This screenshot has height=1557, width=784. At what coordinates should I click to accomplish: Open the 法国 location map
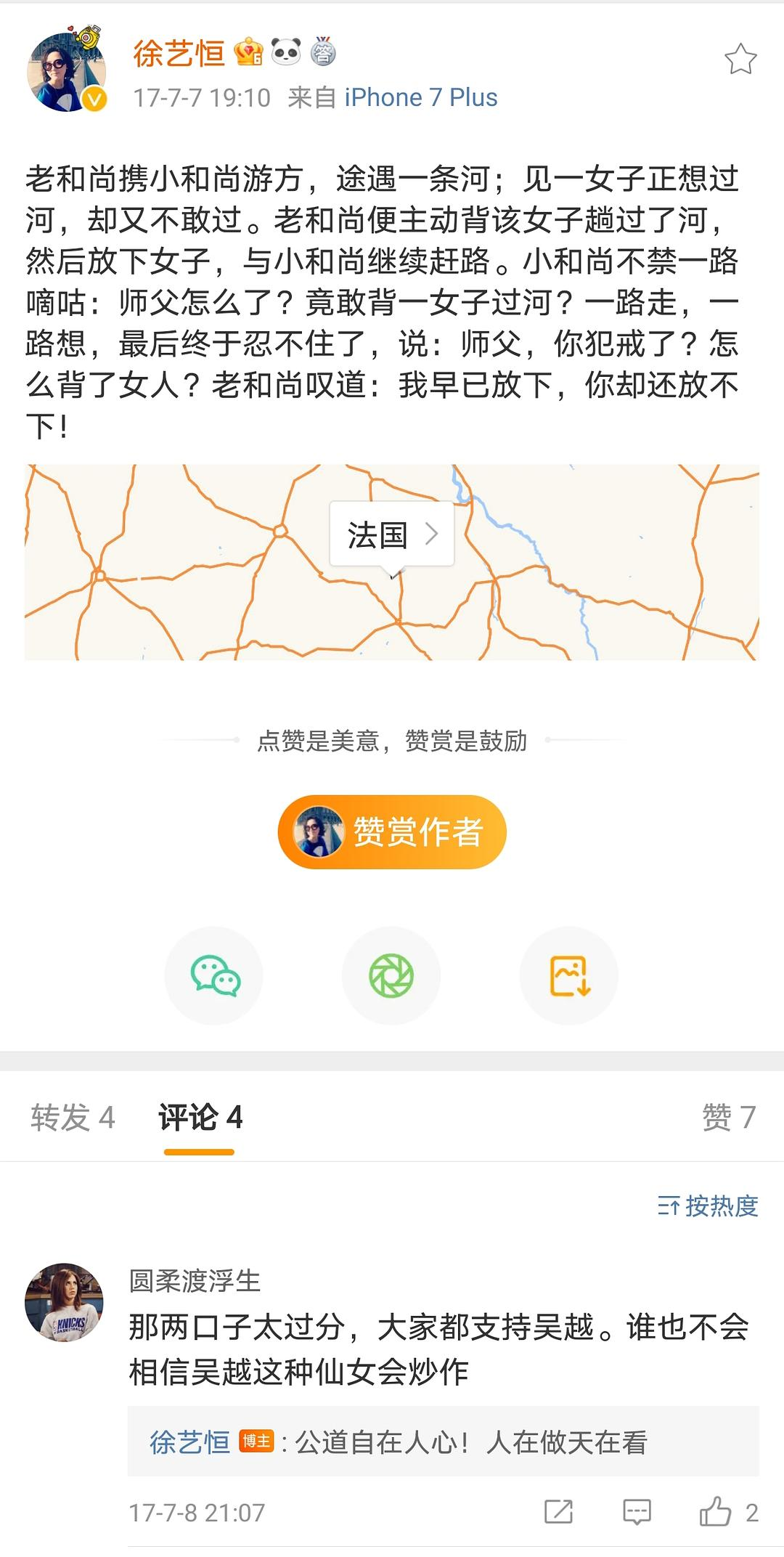[x=392, y=562]
